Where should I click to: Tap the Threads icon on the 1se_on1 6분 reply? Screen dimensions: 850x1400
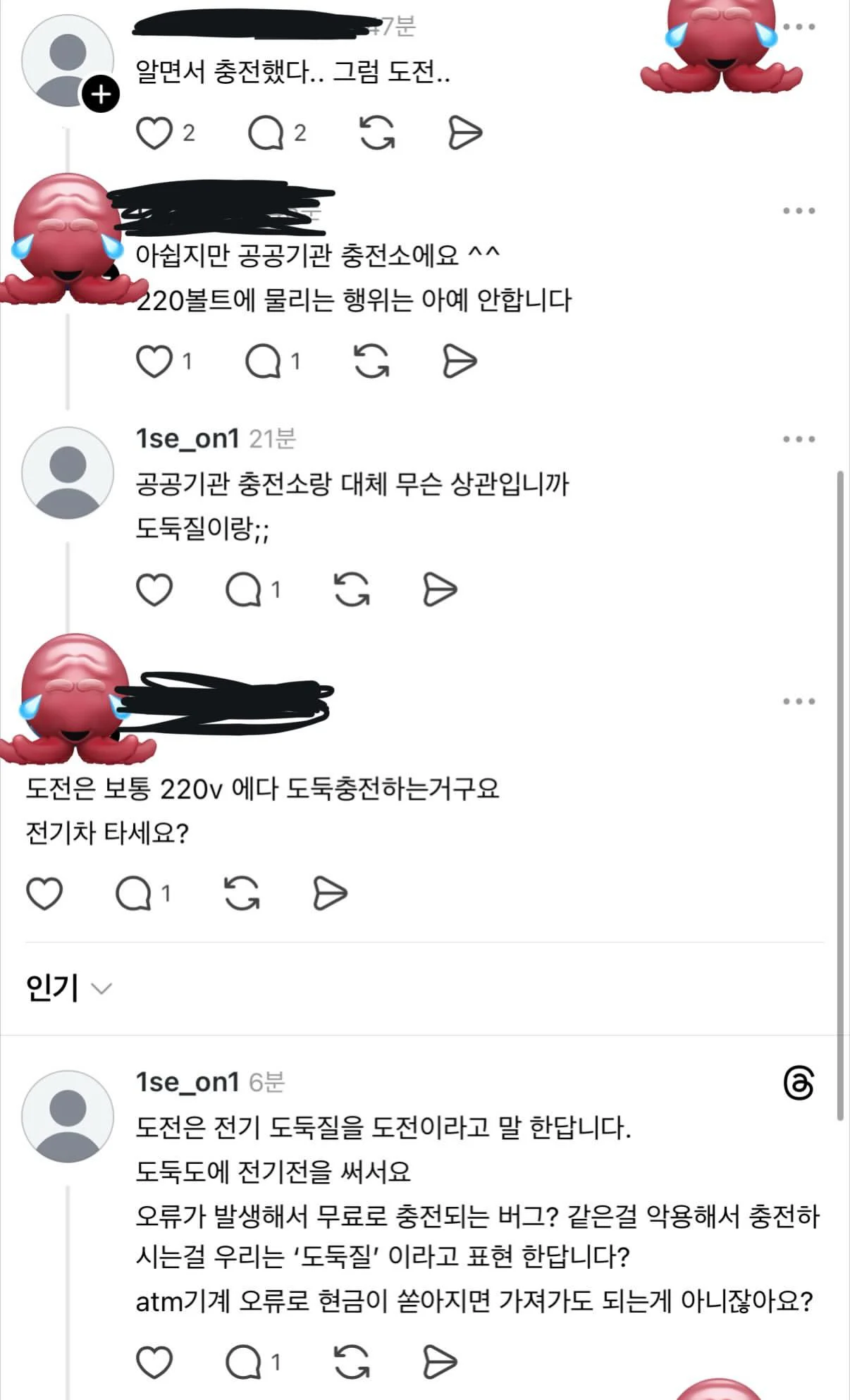coord(799,1083)
